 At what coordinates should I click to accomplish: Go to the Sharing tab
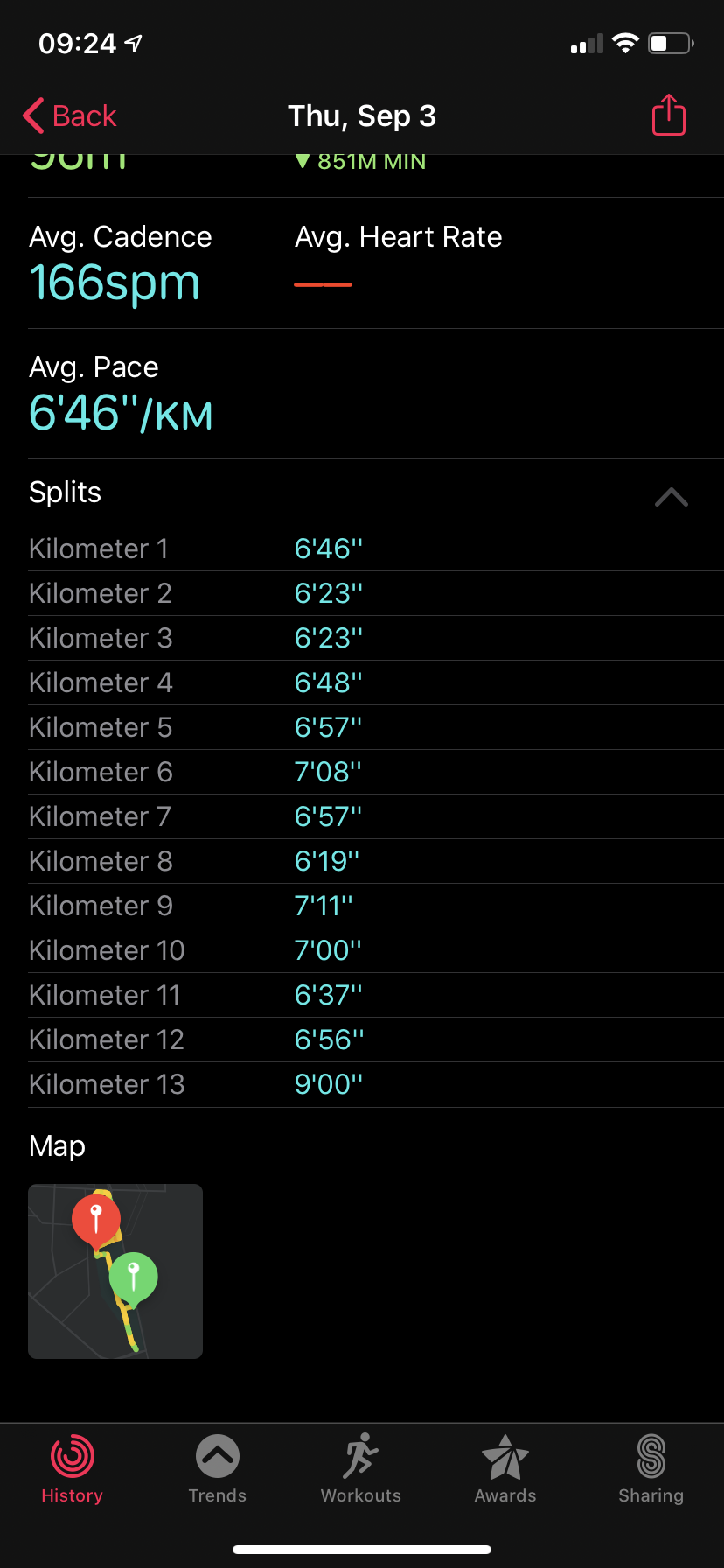point(651,1468)
